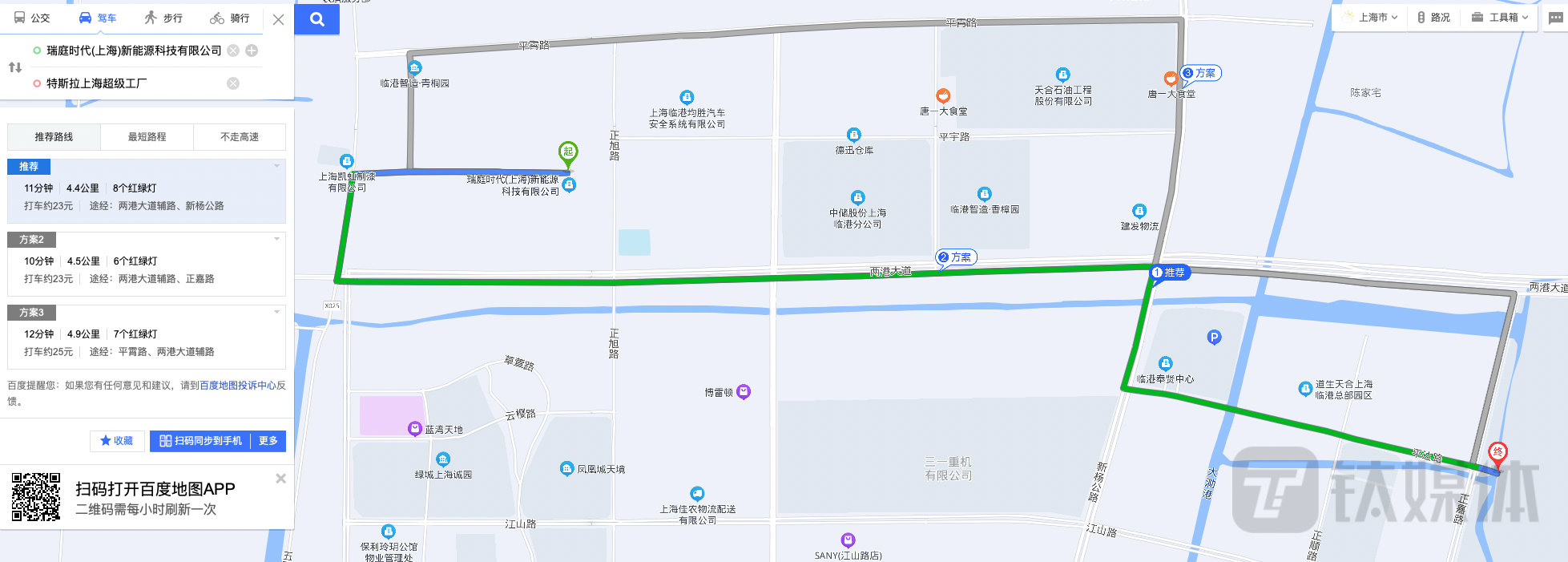This screenshot has width=1568, height=562.
Task: Select the 不走高速 route option
Action: pos(239,137)
